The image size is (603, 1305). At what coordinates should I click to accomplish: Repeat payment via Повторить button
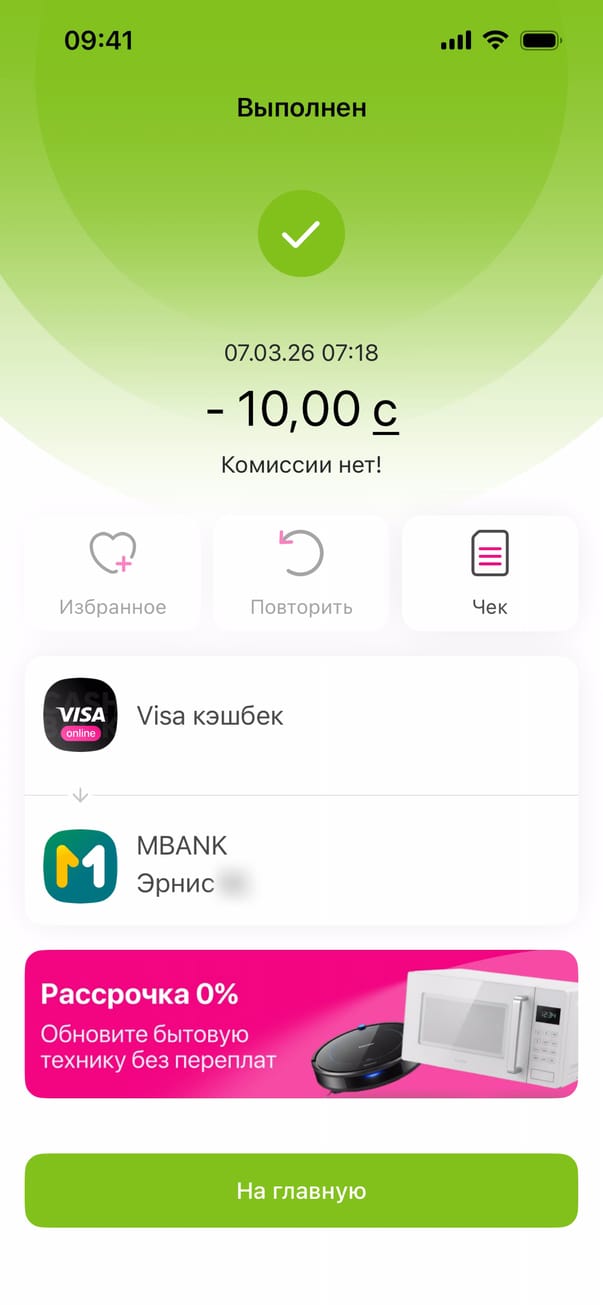click(x=301, y=573)
